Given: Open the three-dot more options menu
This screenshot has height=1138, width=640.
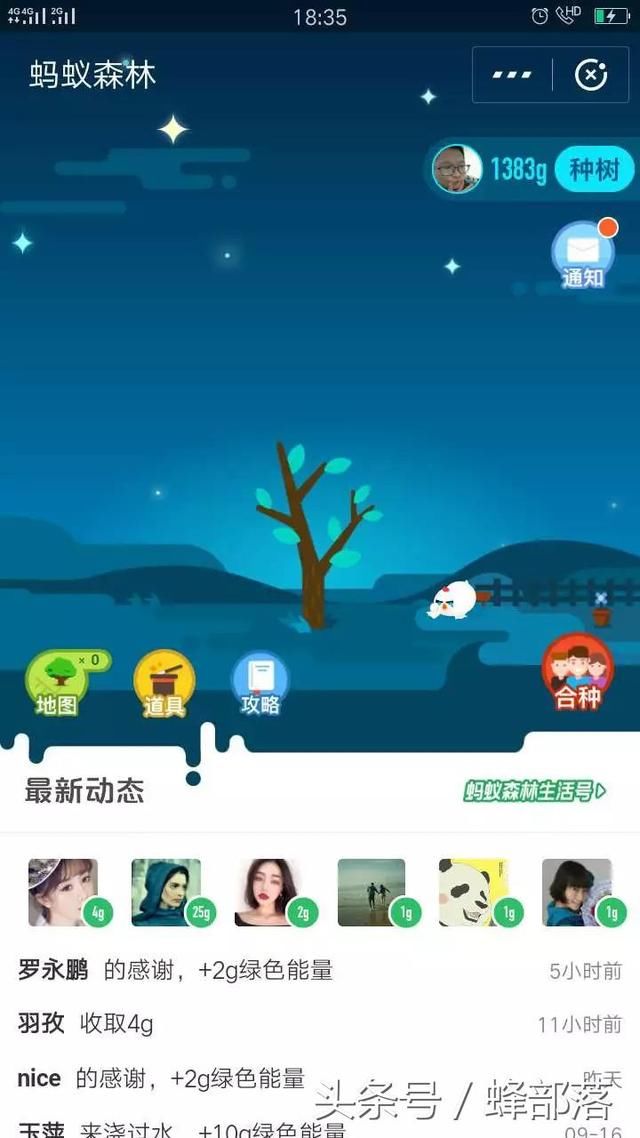Looking at the screenshot, I should (x=512, y=75).
